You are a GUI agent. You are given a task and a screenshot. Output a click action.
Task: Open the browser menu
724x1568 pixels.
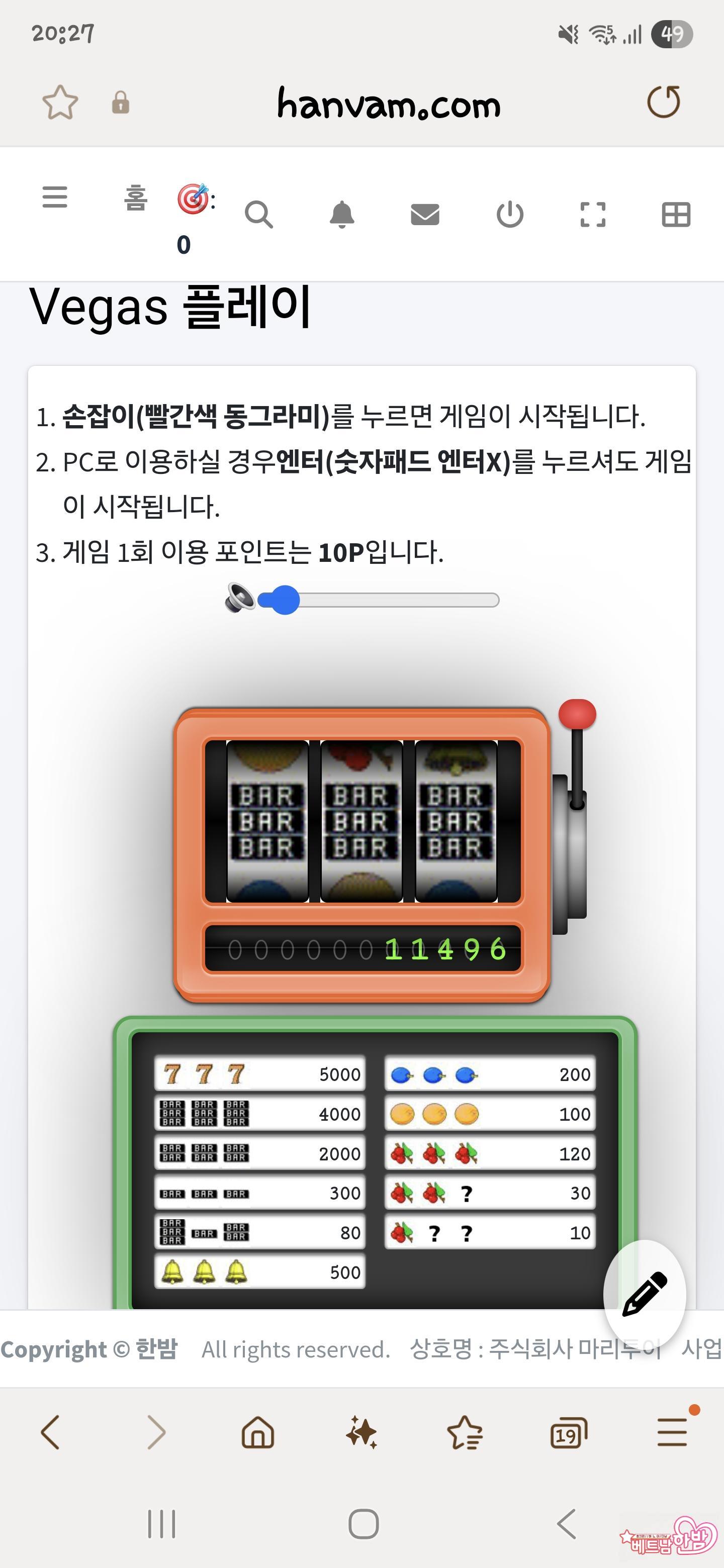pos(672,1432)
